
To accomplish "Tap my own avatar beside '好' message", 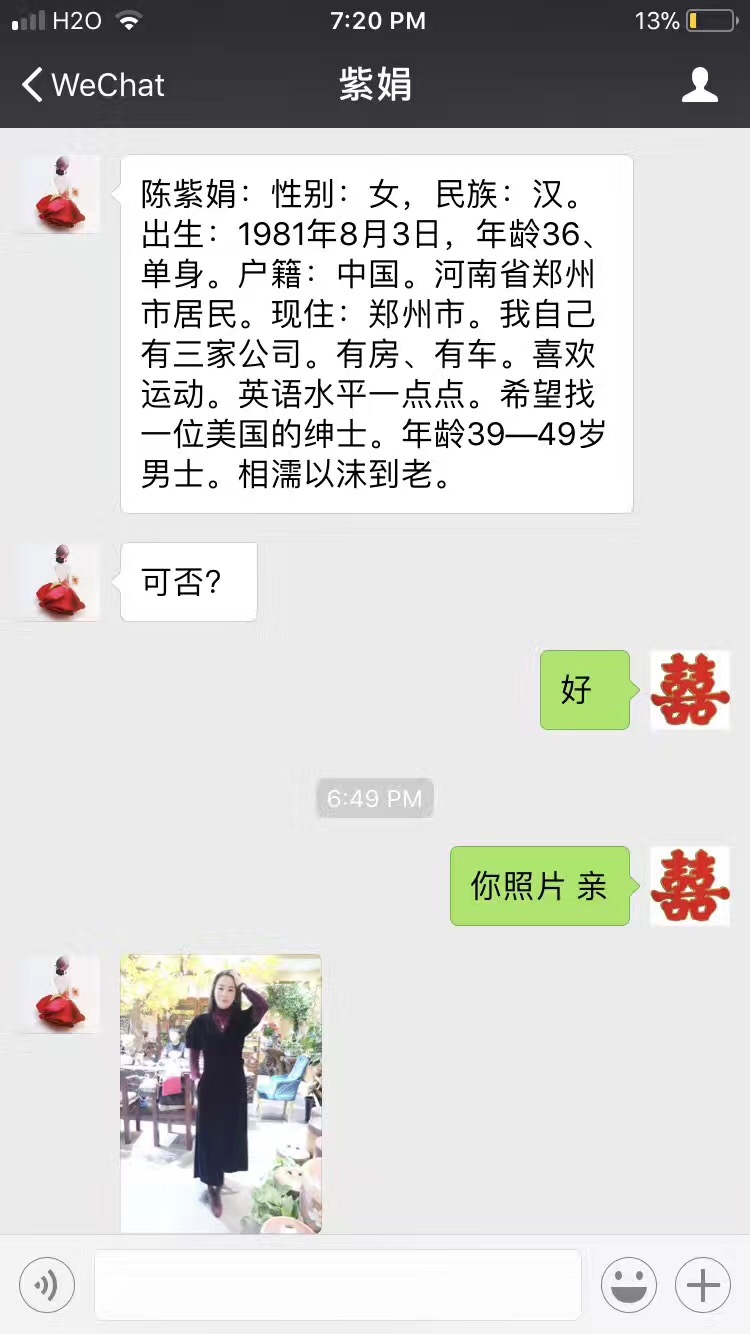I will (689, 690).
